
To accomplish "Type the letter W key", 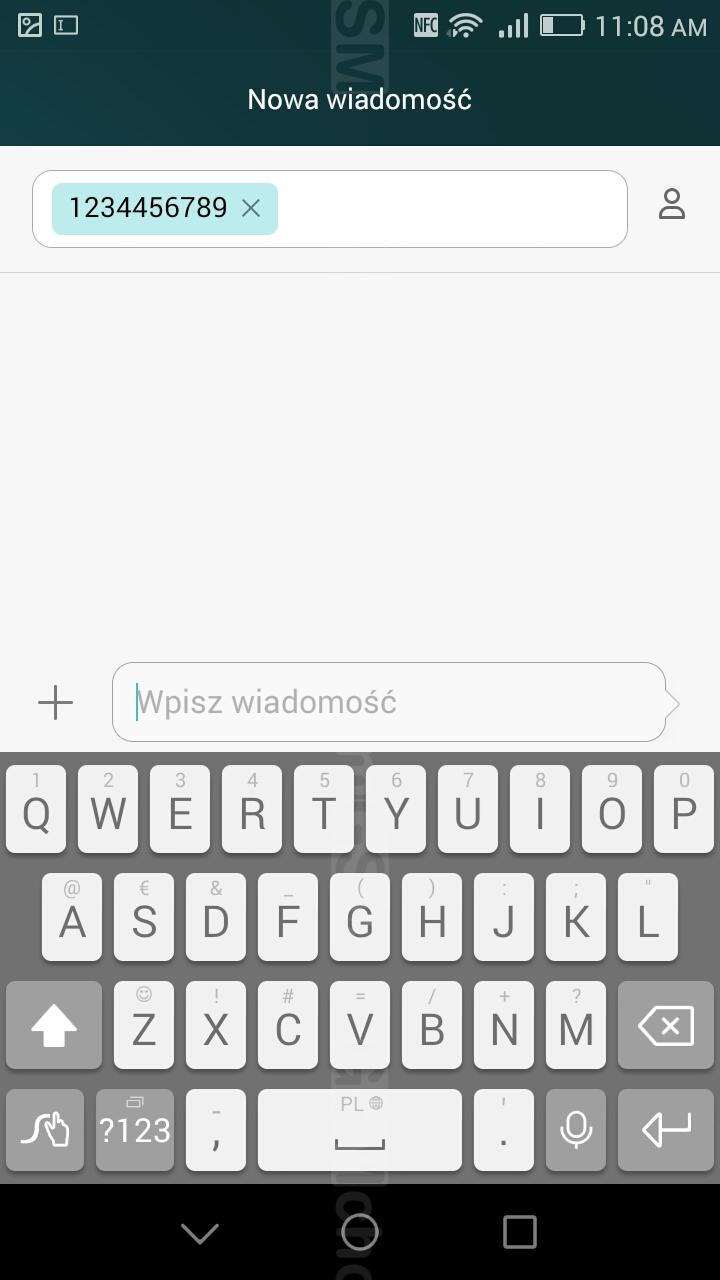I will 108,809.
